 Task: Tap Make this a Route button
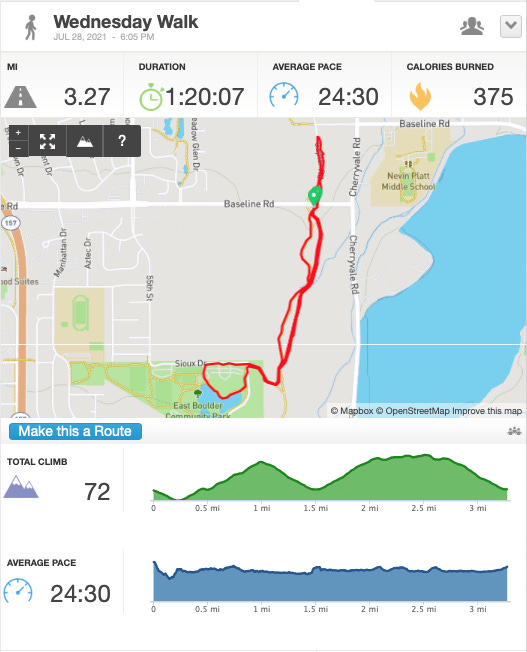pos(75,431)
